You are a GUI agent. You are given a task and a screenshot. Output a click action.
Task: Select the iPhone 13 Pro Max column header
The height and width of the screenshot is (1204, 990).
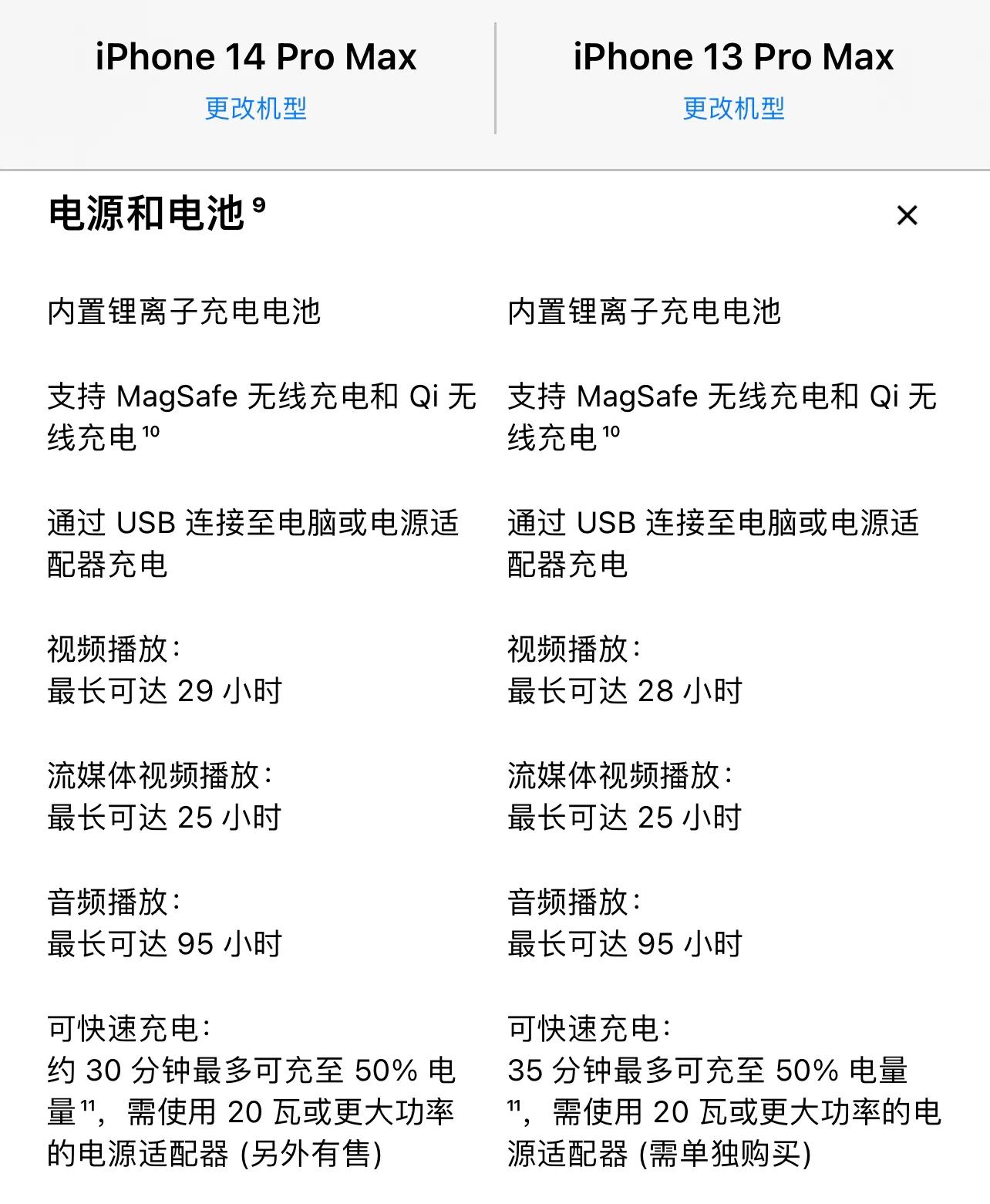pyautogui.click(x=734, y=56)
